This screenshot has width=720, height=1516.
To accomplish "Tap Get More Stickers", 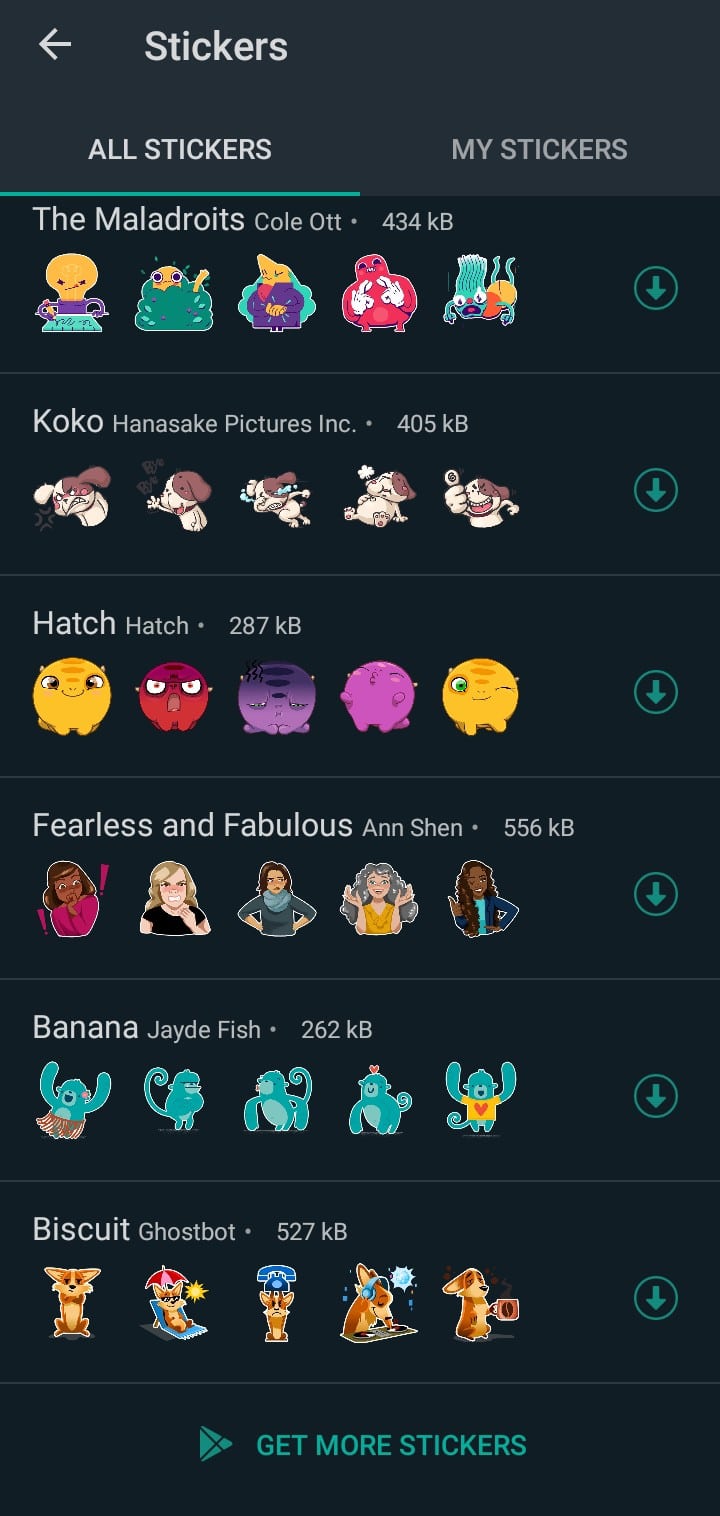I will 362,1445.
